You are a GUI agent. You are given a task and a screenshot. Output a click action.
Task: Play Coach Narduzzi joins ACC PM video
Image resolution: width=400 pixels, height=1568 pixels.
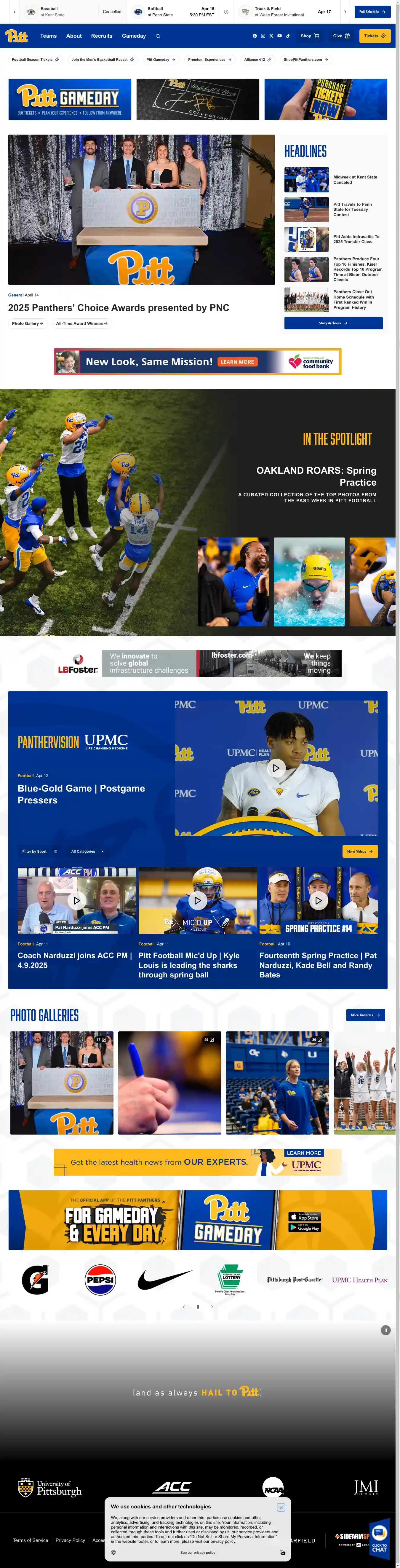(x=77, y=900)
